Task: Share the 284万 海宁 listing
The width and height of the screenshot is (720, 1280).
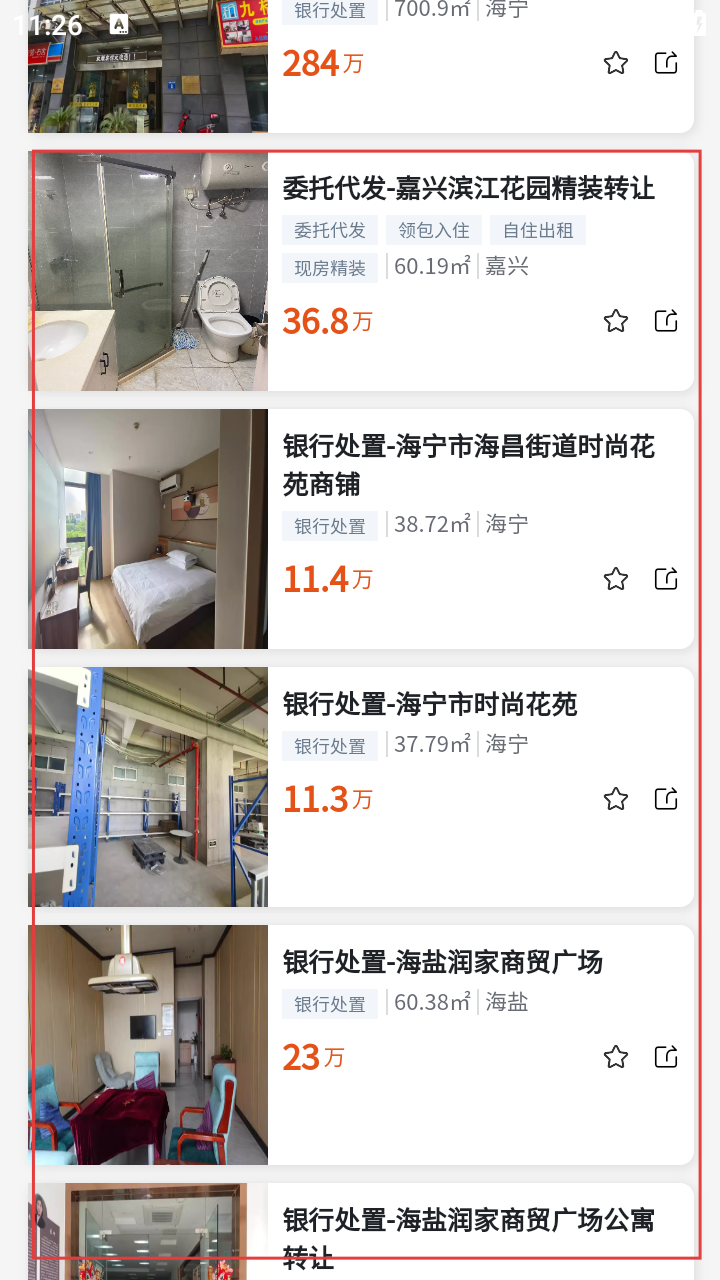Action: click(x=666, y=63)
